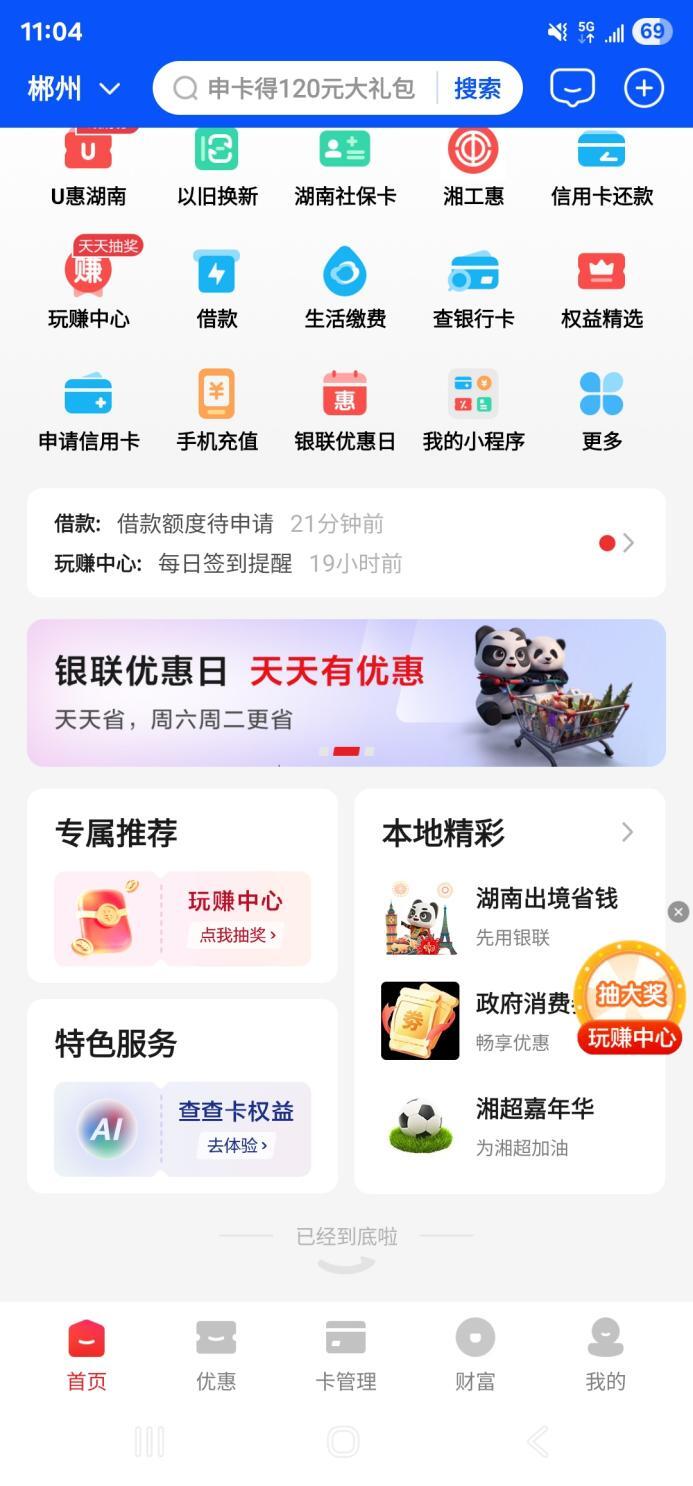
Task: Open the 郴州 city selector dropdown
Action: [74, 89]
